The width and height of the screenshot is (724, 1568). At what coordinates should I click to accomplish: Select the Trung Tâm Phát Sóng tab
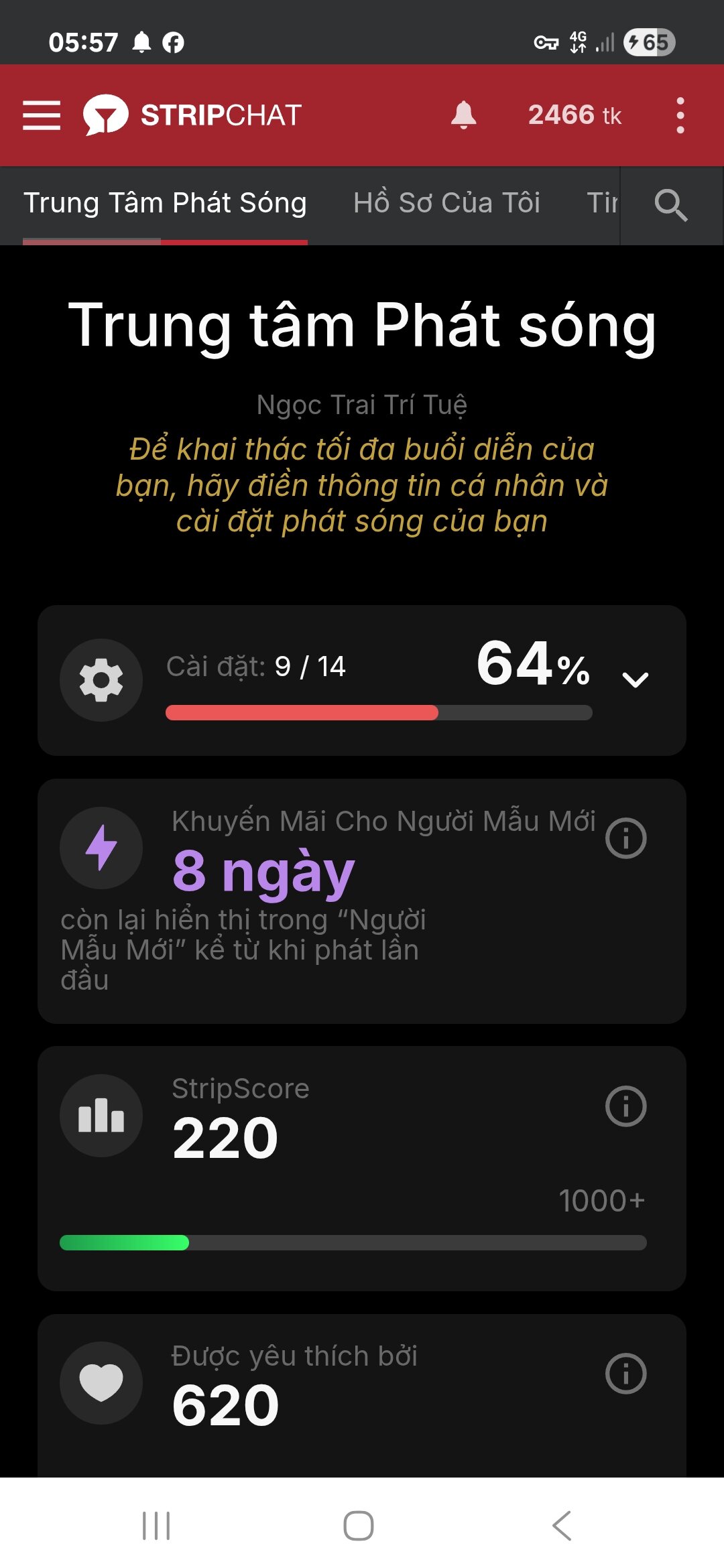click(x=165, y=203)
